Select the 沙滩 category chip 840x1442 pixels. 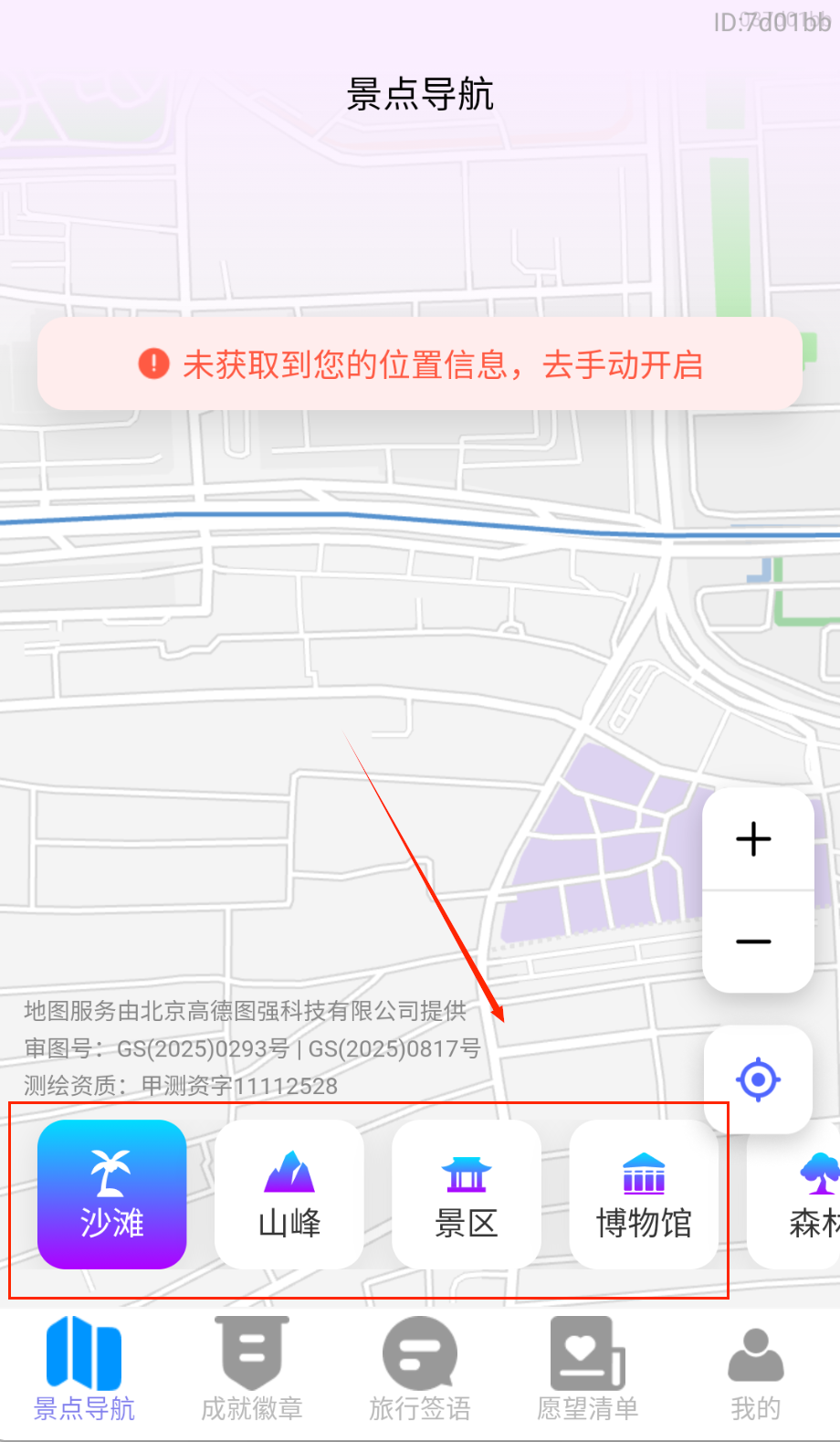point(111,1194)
